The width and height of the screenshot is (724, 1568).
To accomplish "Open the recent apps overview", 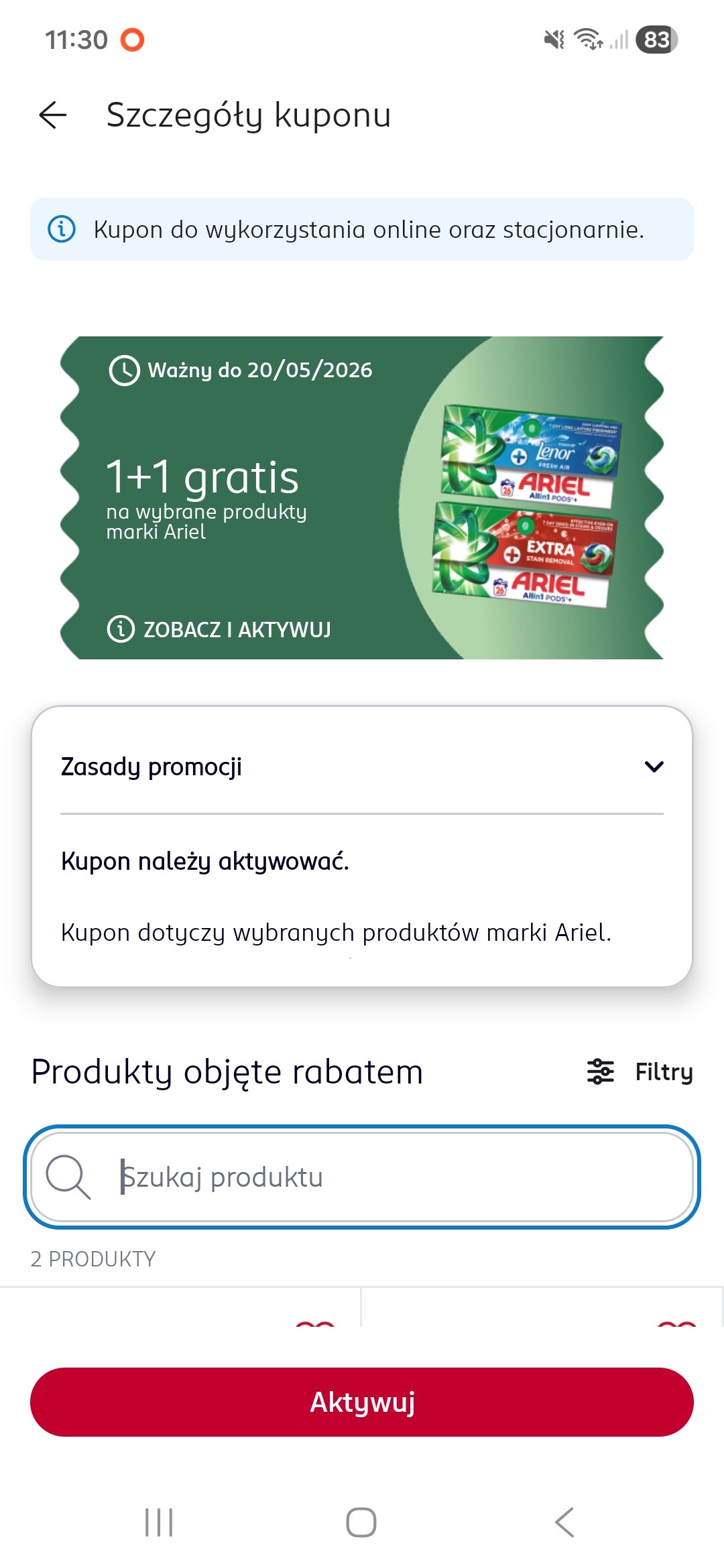I will (159, 1522).
